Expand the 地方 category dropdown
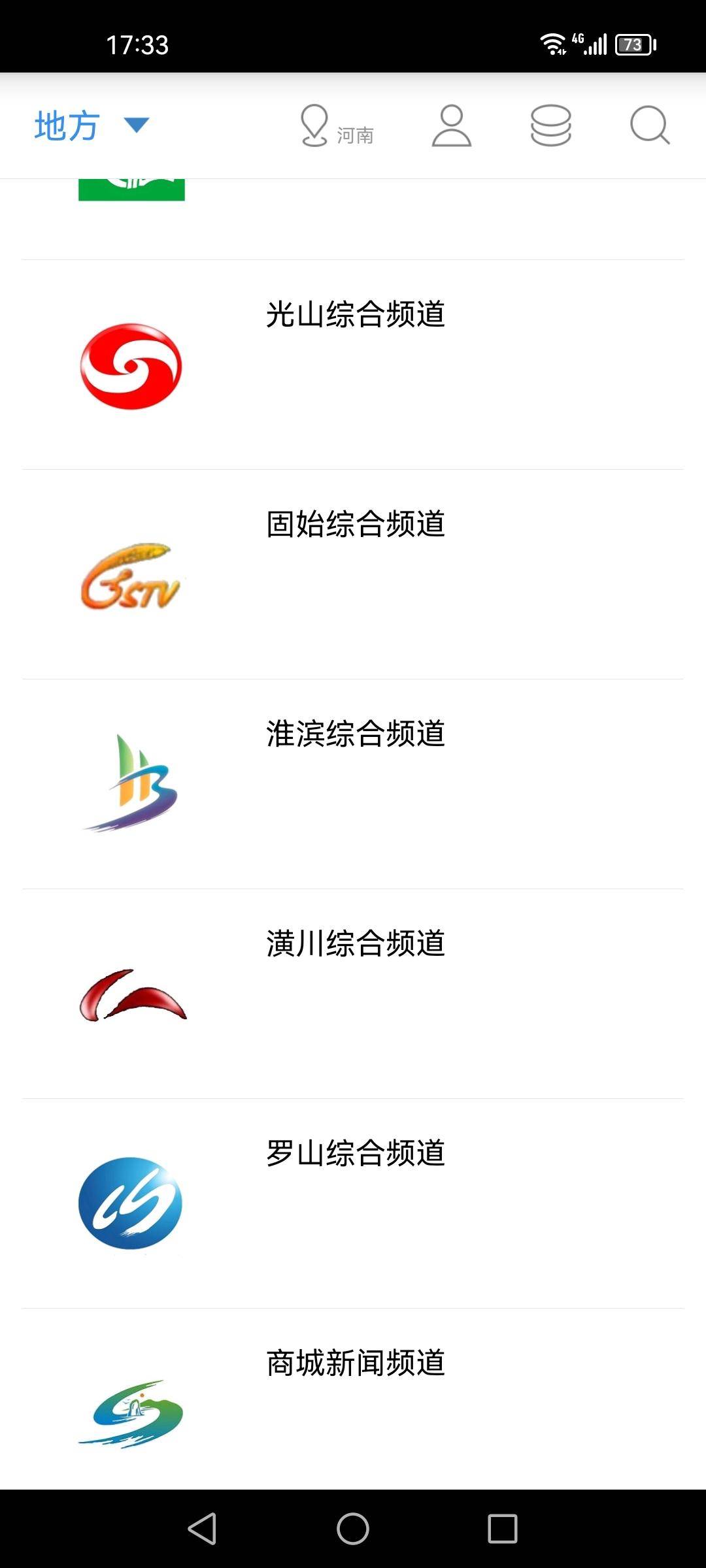 click(92, 125)
